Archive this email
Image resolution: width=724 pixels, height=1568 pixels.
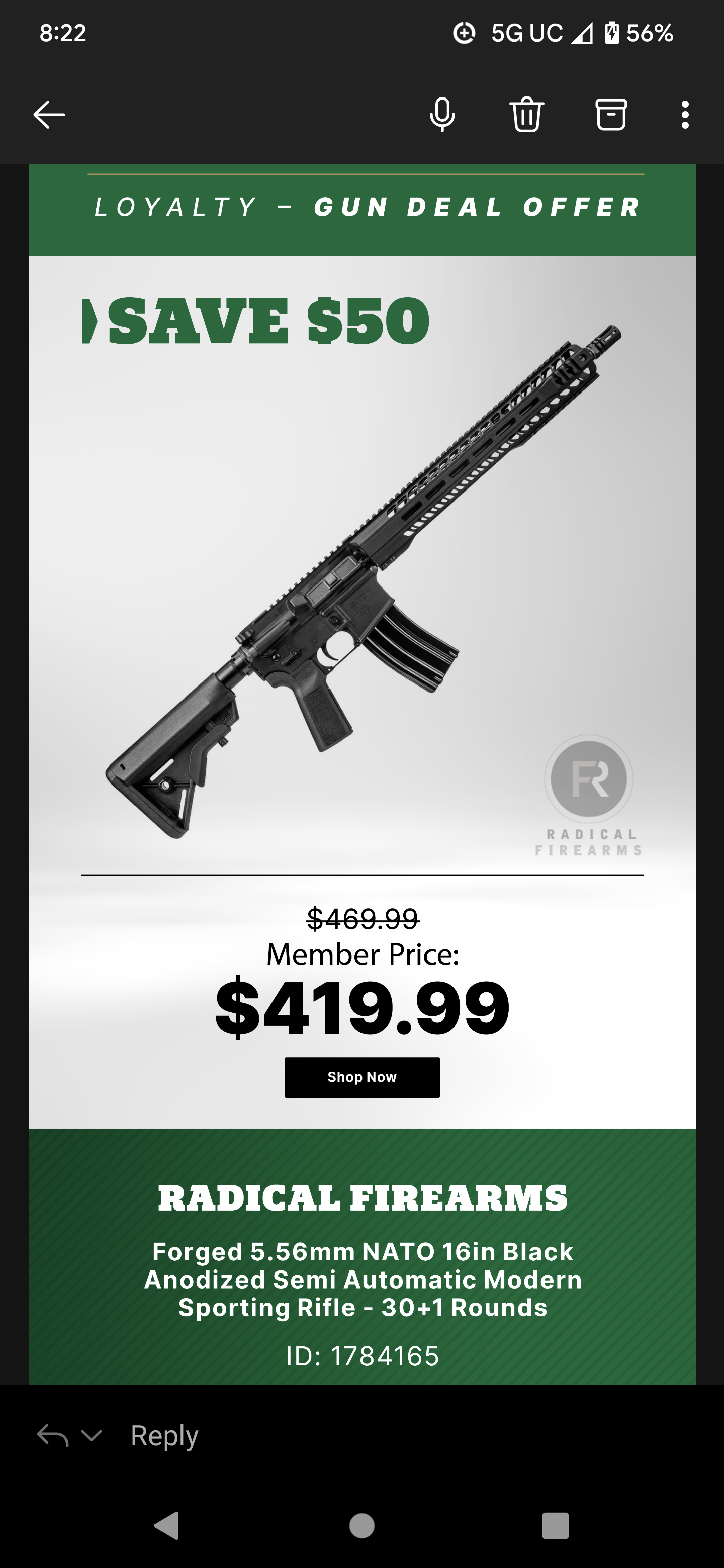click(611, 115)
